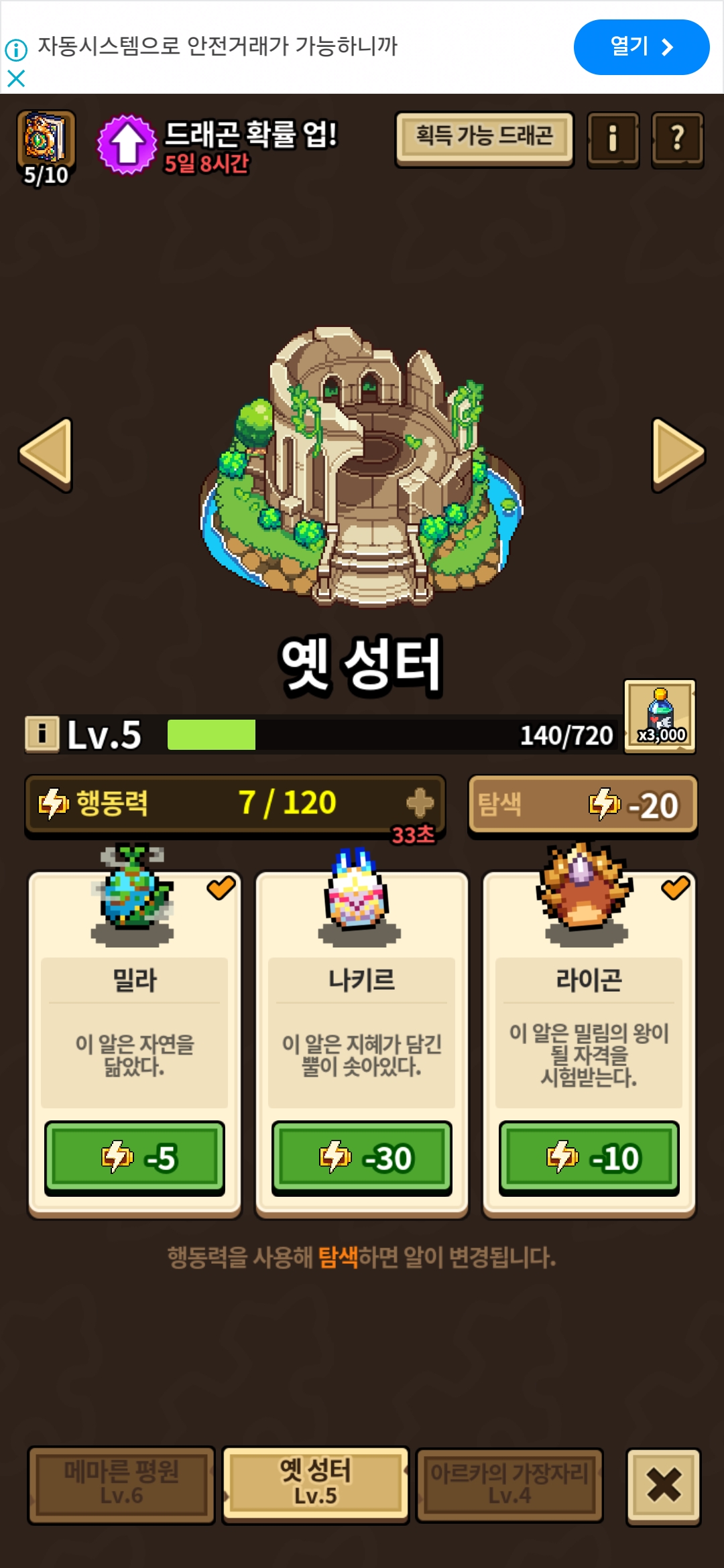Dismiss the ad banner with the X
Viewport: 724px width, 1568px height.
coord(16,79)
